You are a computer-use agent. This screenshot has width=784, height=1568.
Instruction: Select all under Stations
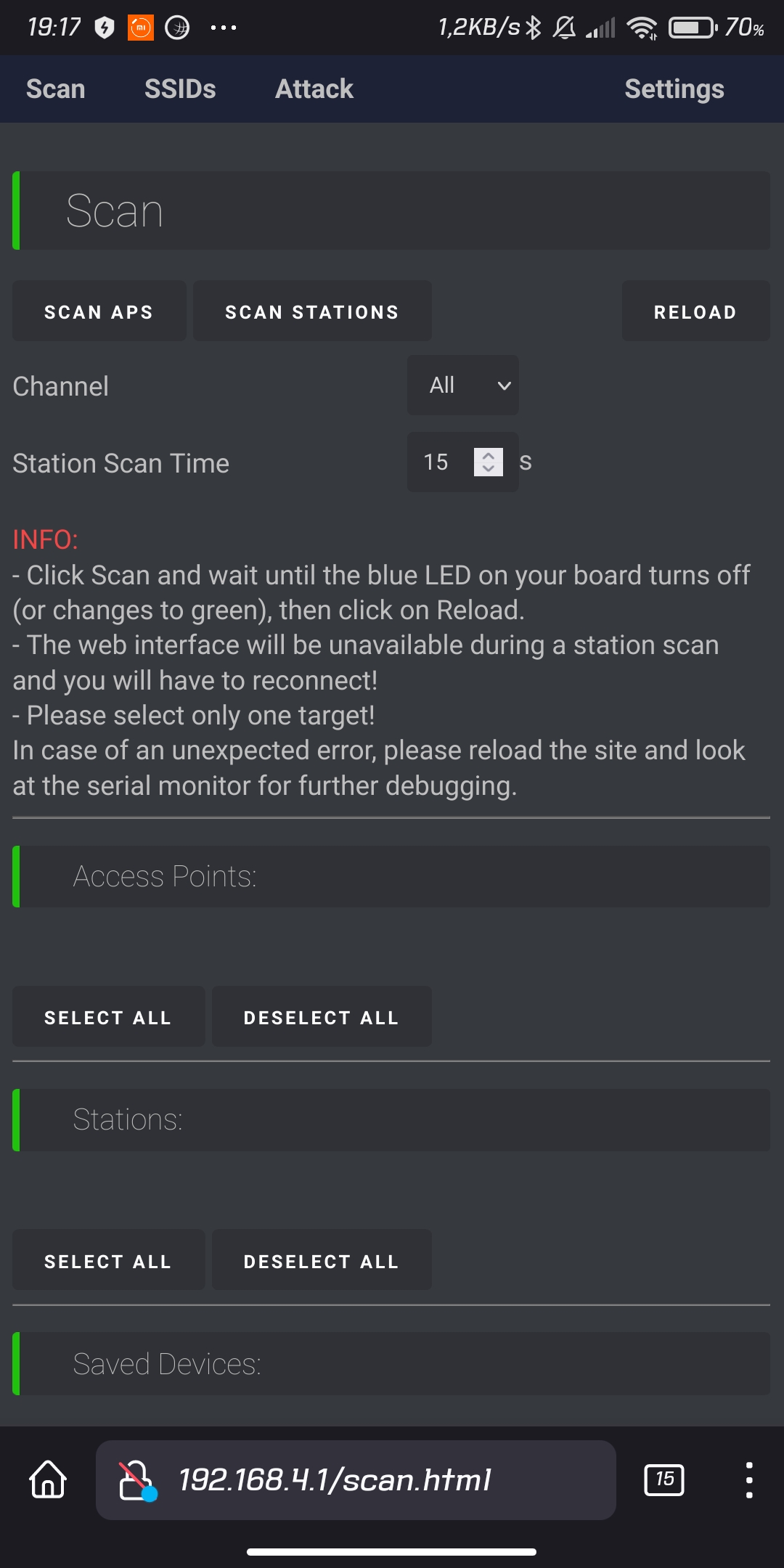[108, 1262]
